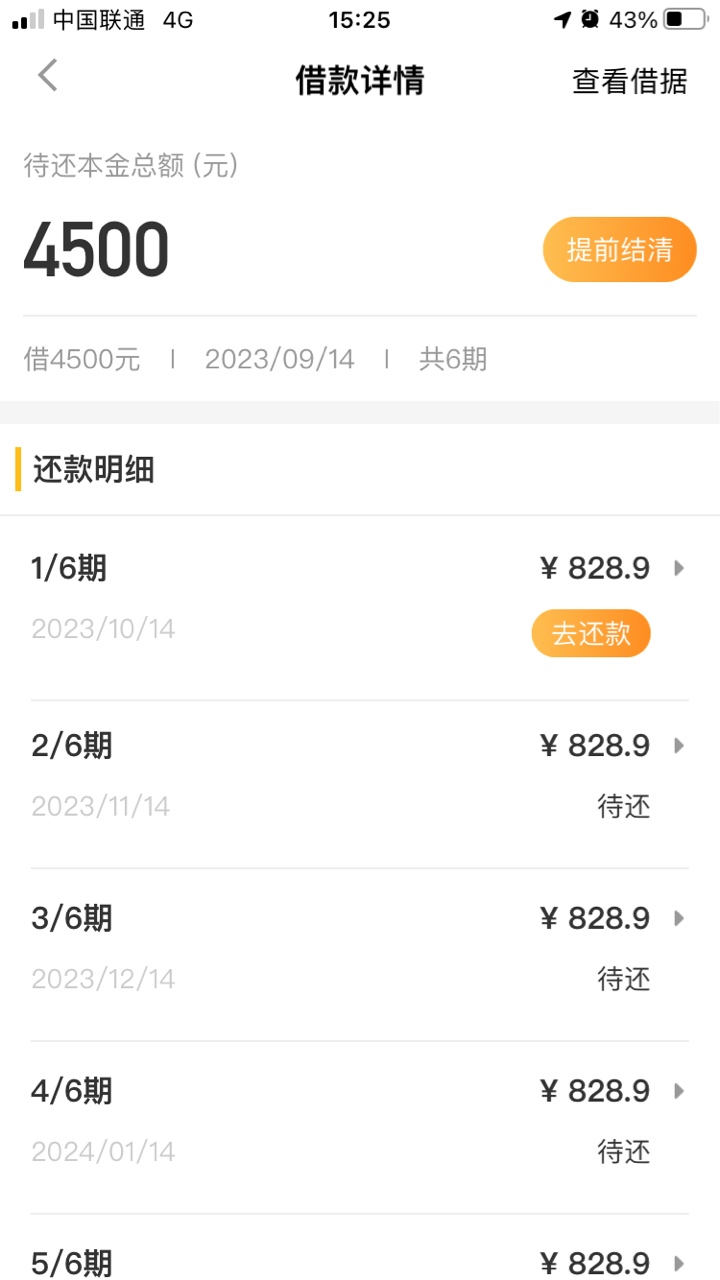Tap the 提前结清 button
720x1280 pixels.
[x=620, y=250]
